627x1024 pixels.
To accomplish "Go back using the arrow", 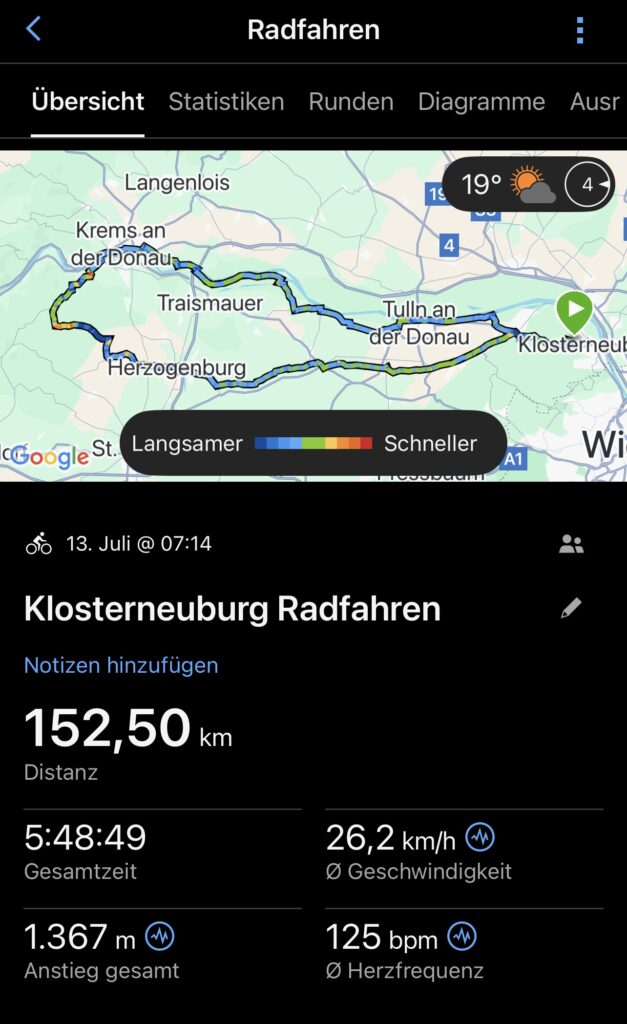I will coord(33,29).
